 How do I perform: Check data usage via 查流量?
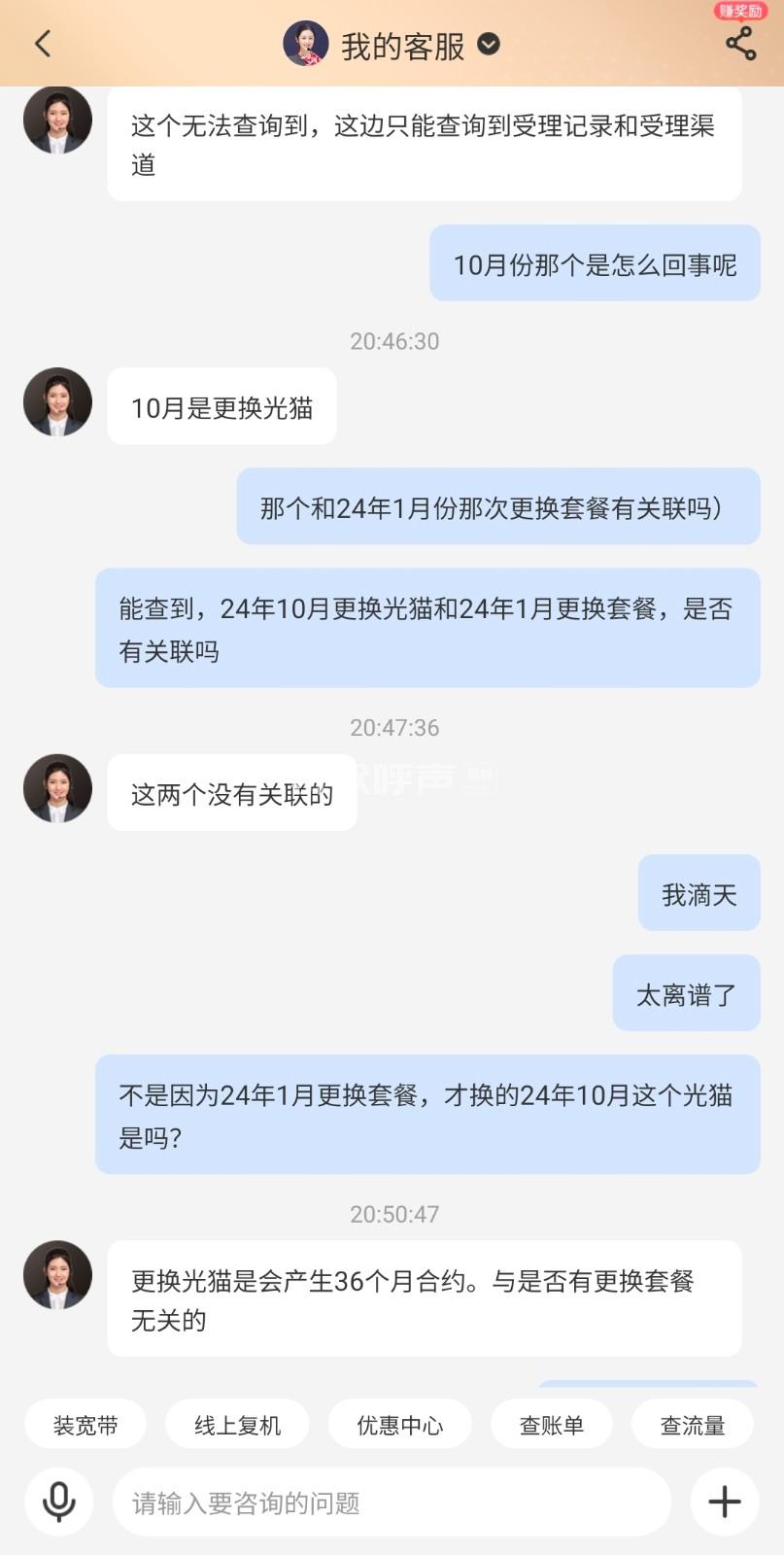693,1425
